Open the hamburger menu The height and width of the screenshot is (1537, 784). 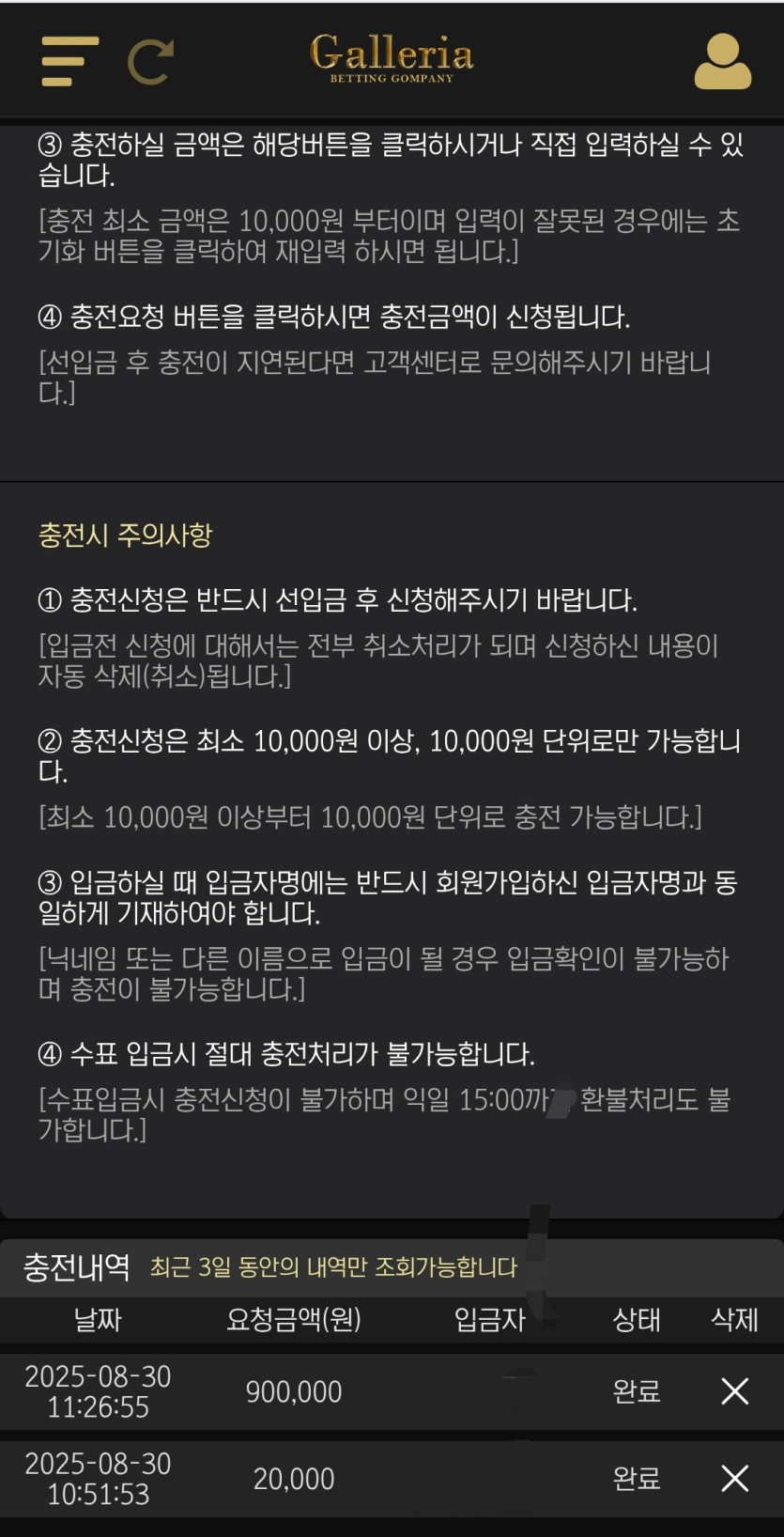tap(69, 61)
